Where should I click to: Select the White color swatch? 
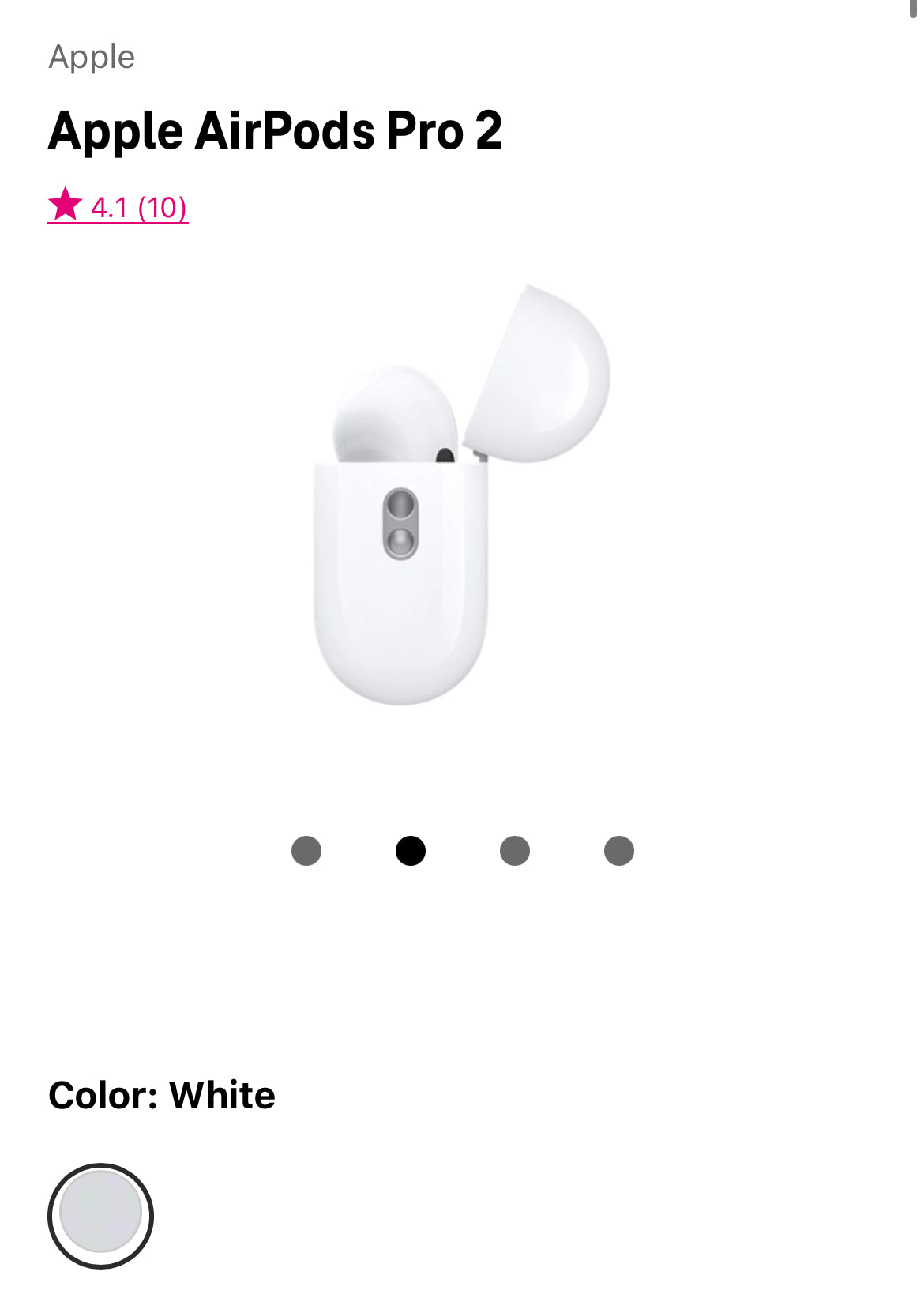[x=100, y=1215]
